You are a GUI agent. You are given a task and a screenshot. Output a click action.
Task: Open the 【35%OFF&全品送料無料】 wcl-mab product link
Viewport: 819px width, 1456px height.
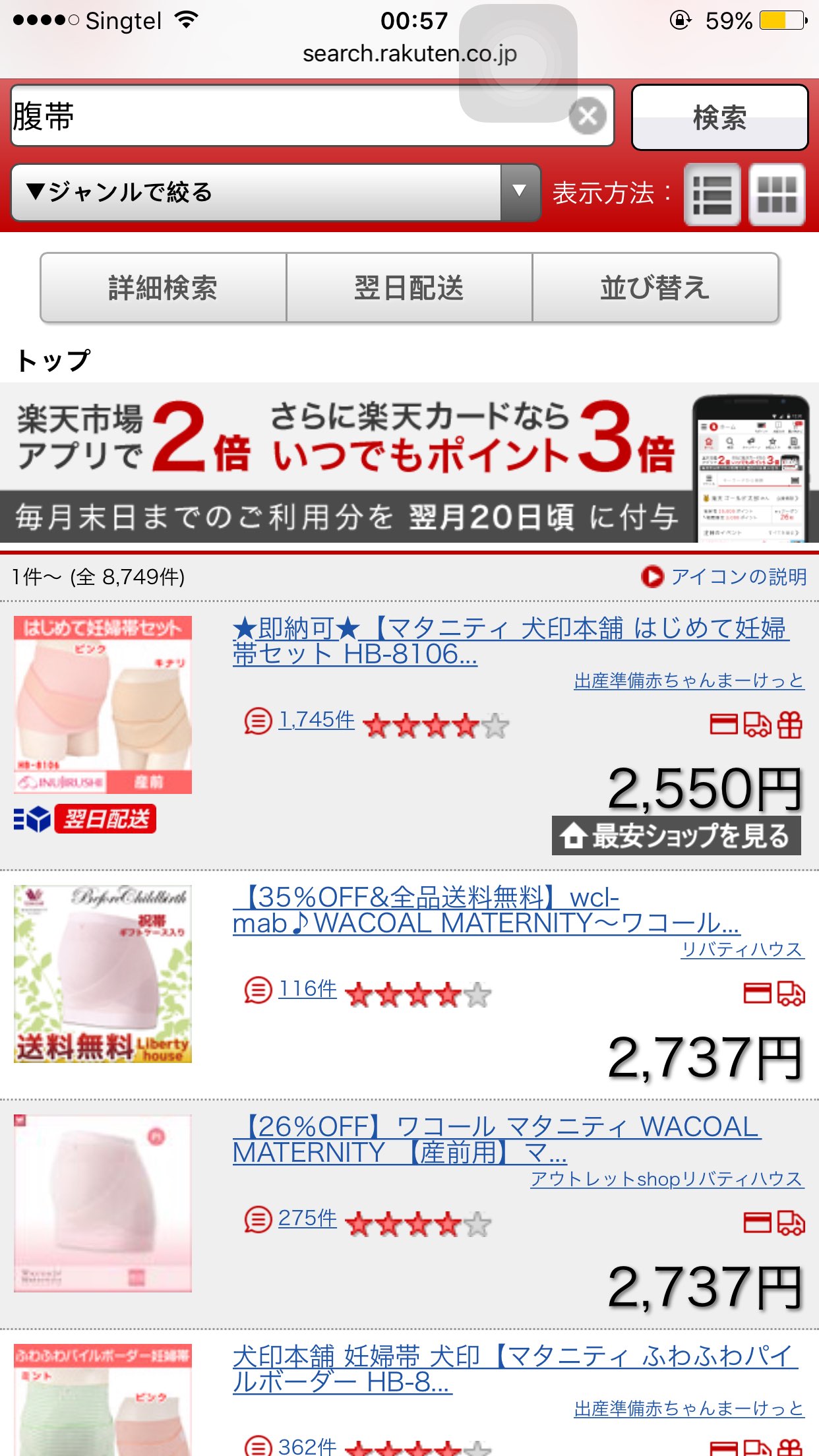pos(485,910)
